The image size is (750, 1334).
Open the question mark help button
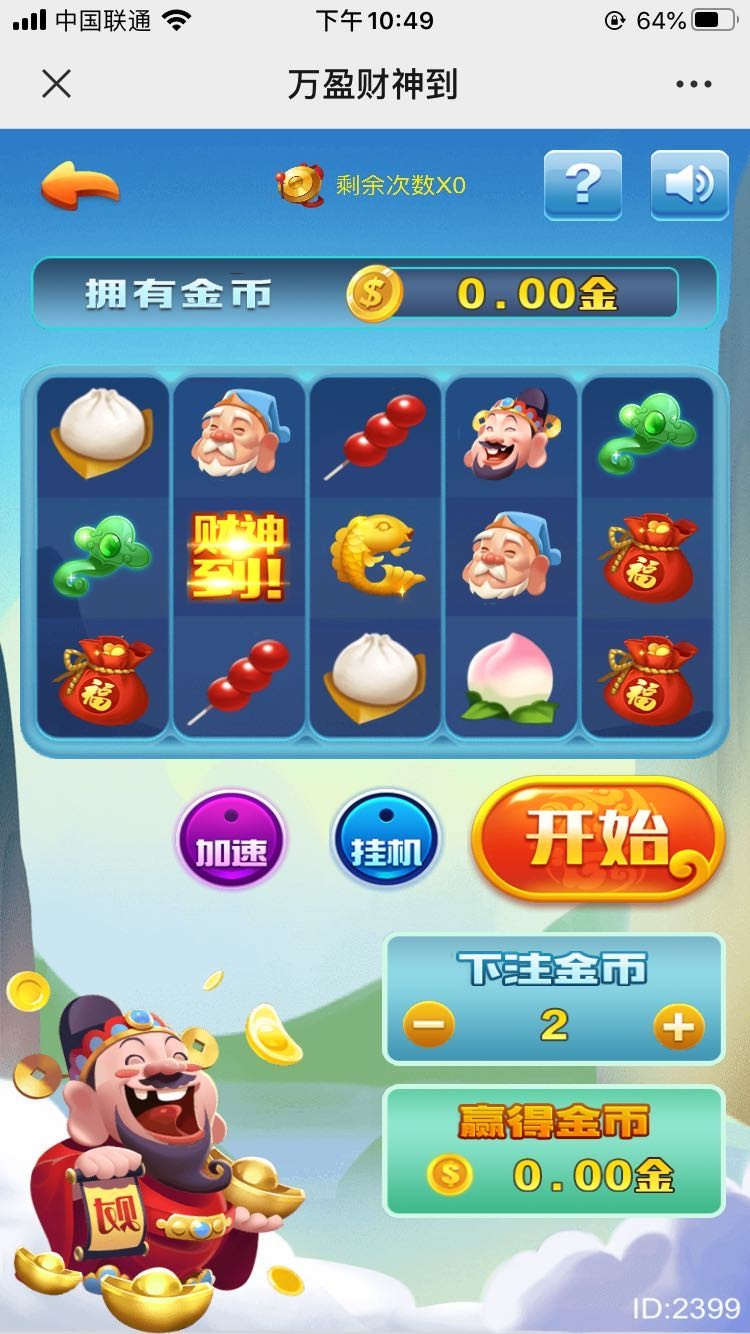pos(583,184)
